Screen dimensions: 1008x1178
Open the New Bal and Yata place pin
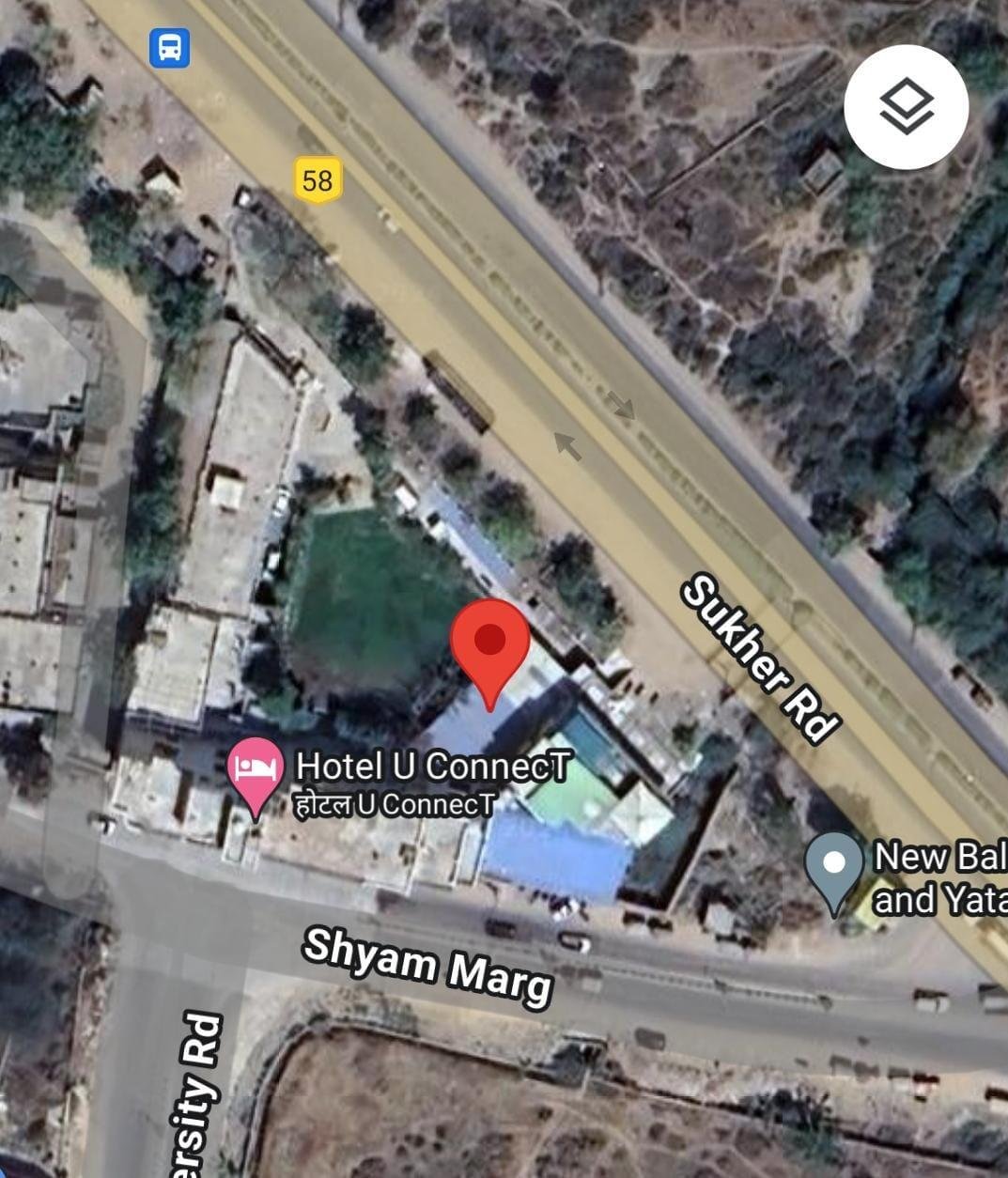[x=834, y=868]
